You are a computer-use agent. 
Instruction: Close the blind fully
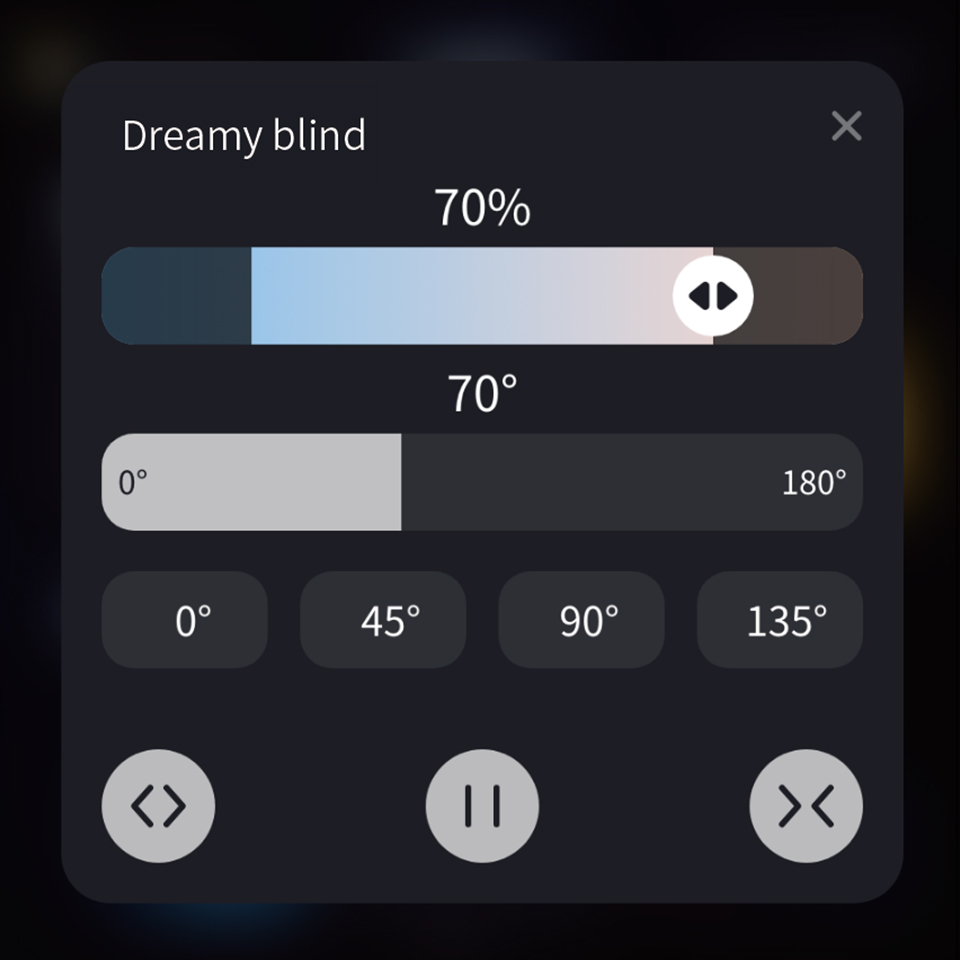point(806,806)
